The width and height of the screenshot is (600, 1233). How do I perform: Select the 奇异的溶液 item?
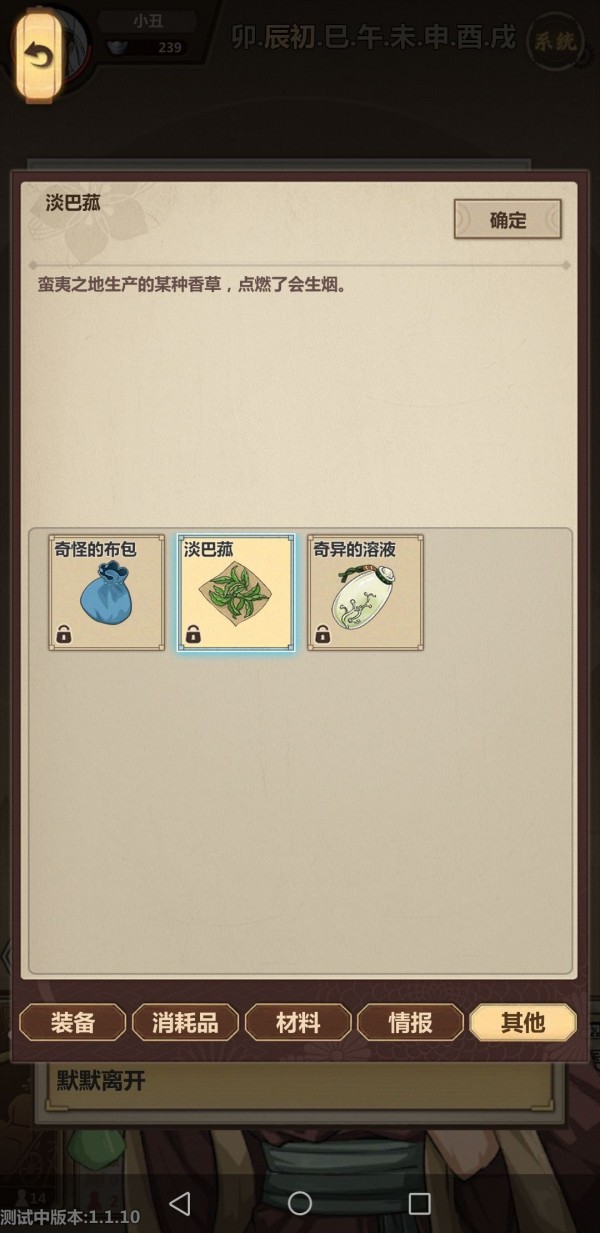[x=365, y=593]
